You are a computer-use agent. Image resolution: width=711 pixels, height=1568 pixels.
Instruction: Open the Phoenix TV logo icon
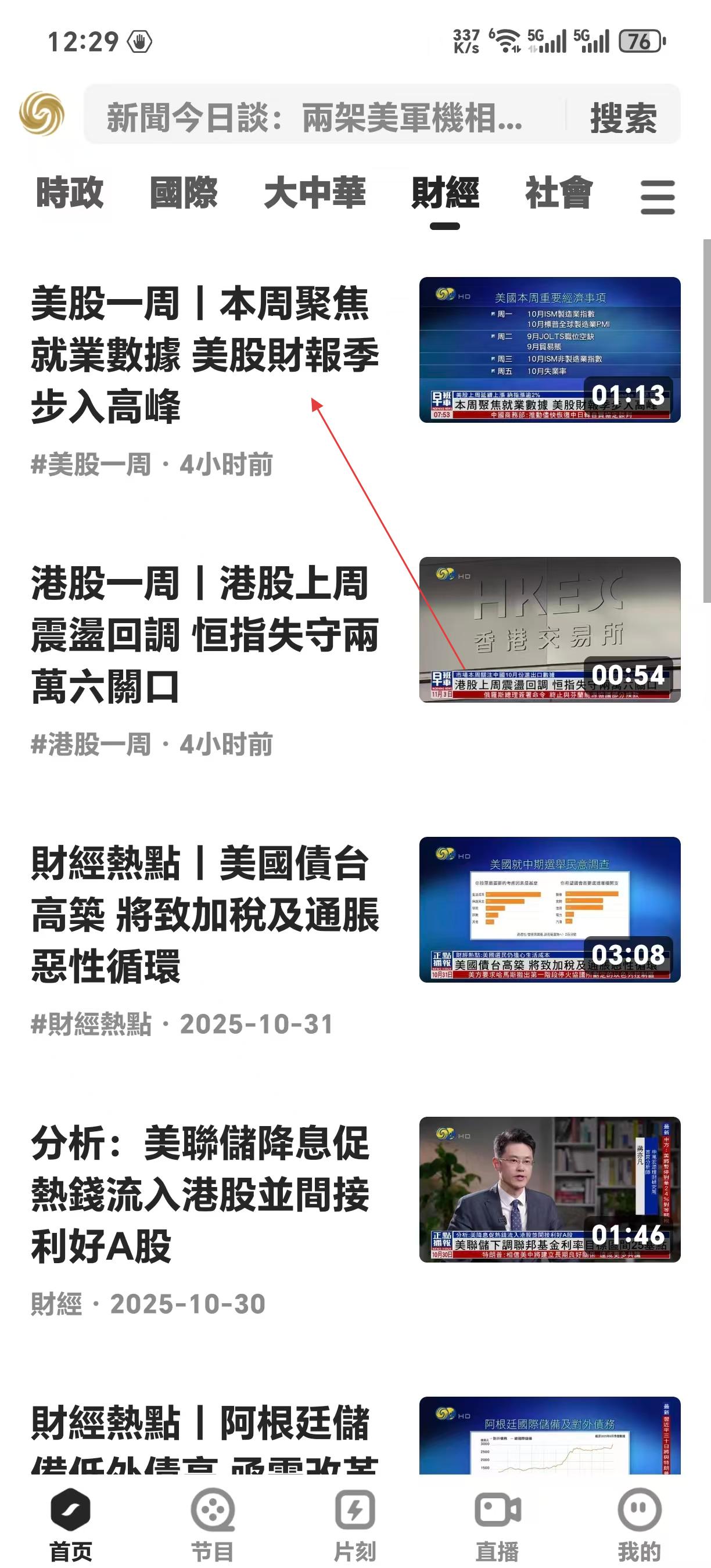pyautogui.click(x=41, y=116)
